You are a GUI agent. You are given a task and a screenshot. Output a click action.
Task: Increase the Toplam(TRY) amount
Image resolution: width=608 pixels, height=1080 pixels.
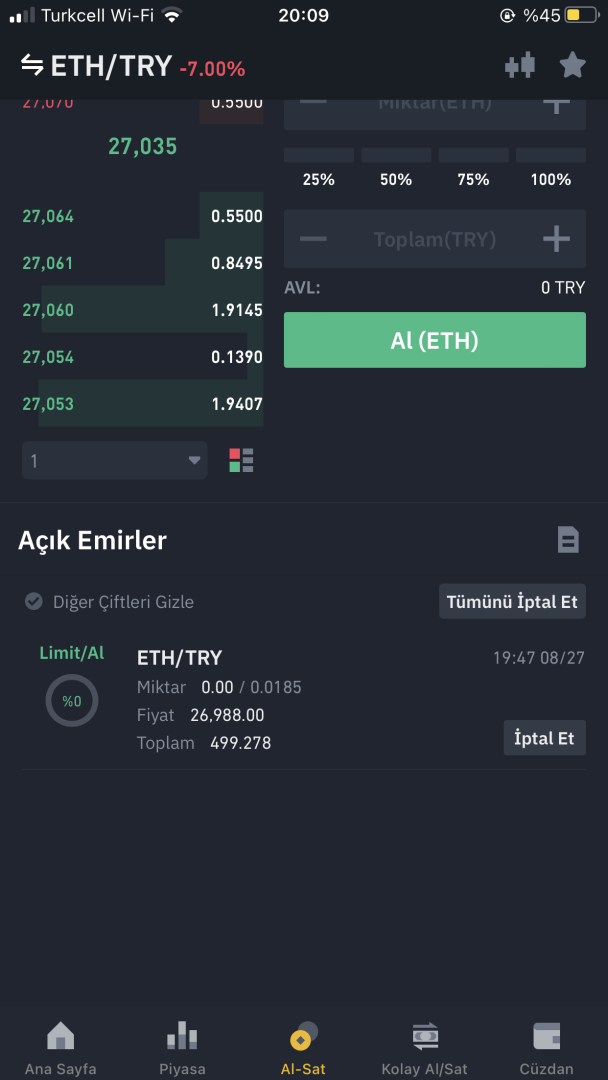tap(556, 239)
